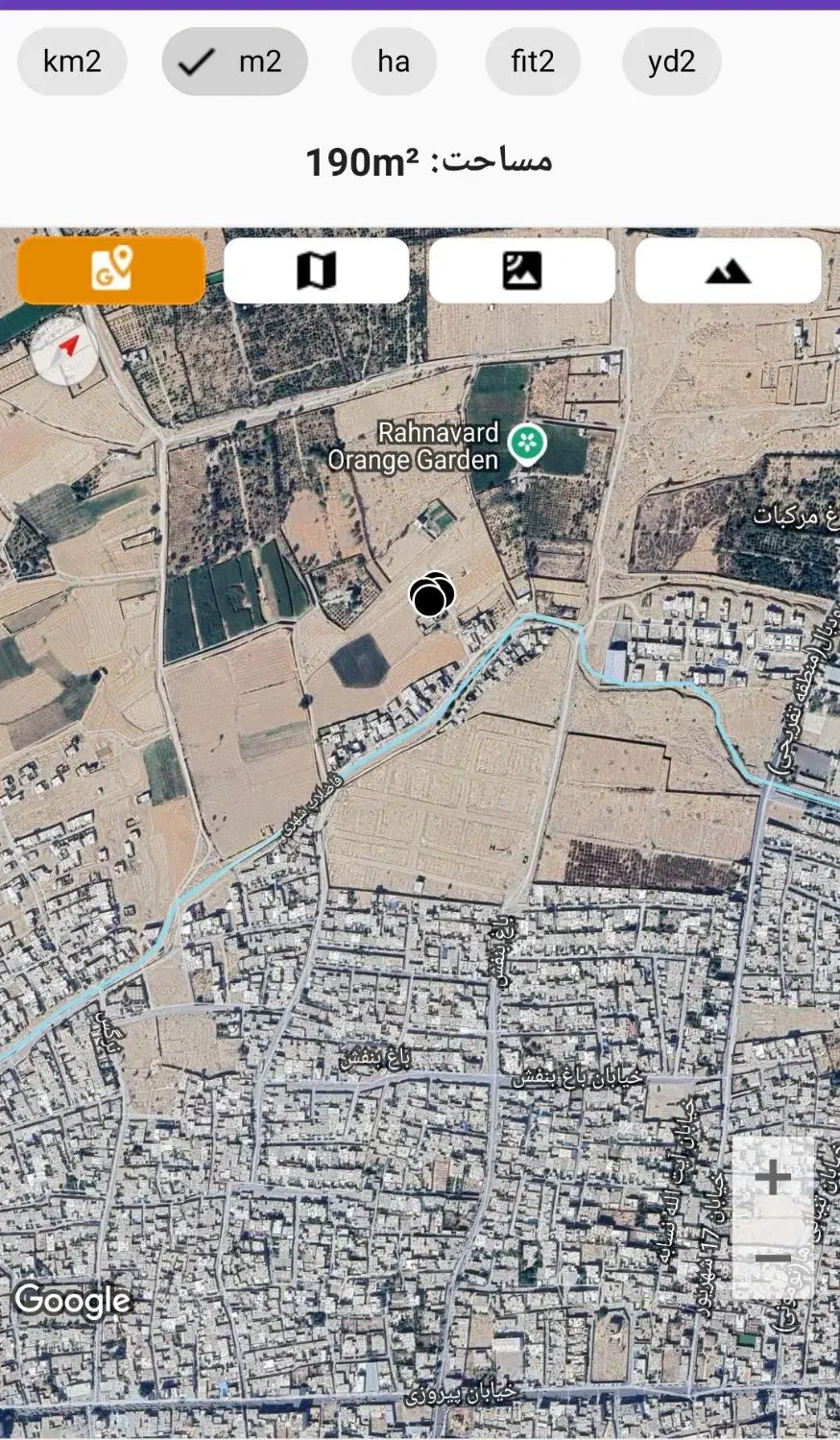Choose the fit2 unit chip
The width and height of the screenshot is (840, 1440).
pos(533,61)
